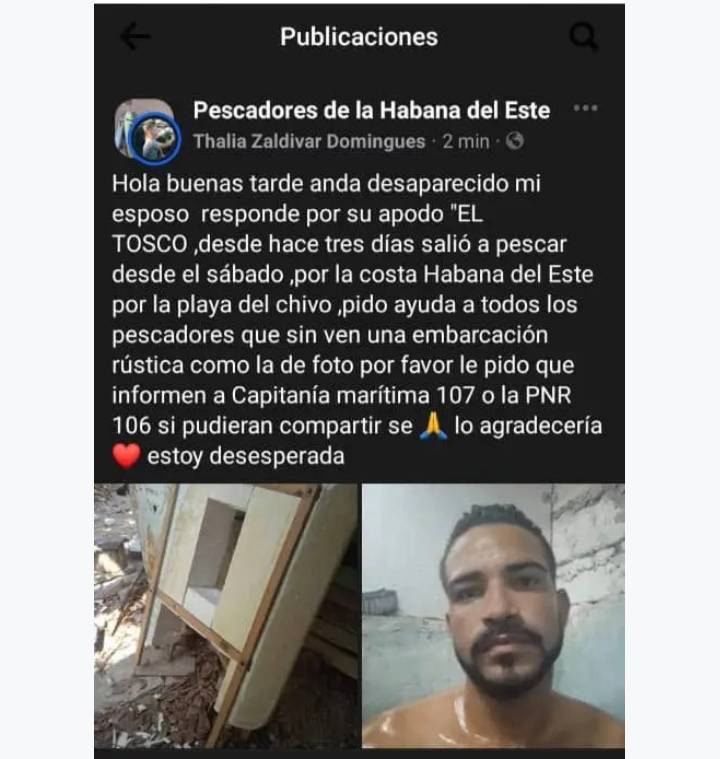View Thalia Zaldivar Domingues' profile
The height and width of the screenshot is (759, 720).
click(x=309, y=142)
